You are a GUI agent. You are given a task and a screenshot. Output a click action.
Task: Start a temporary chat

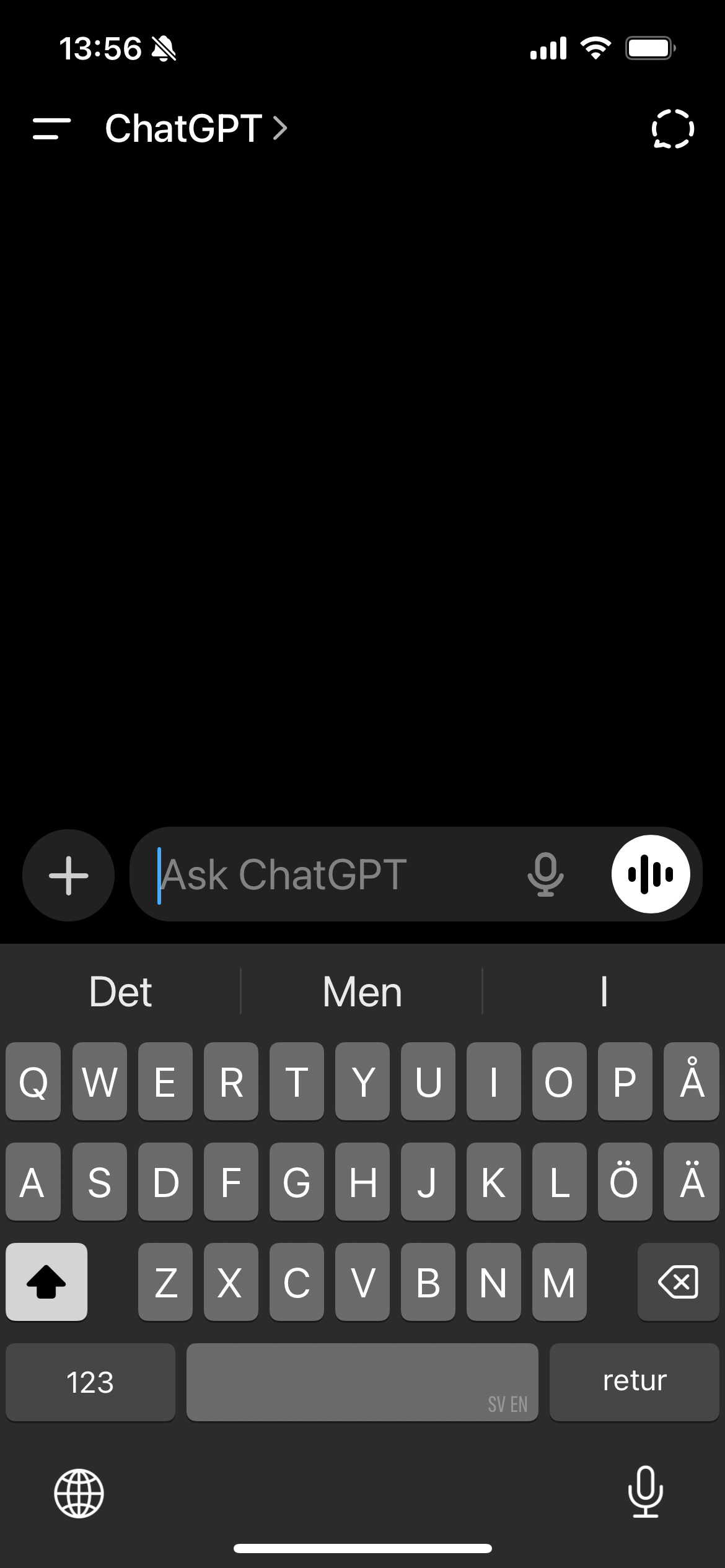click(x=672, y=129)
